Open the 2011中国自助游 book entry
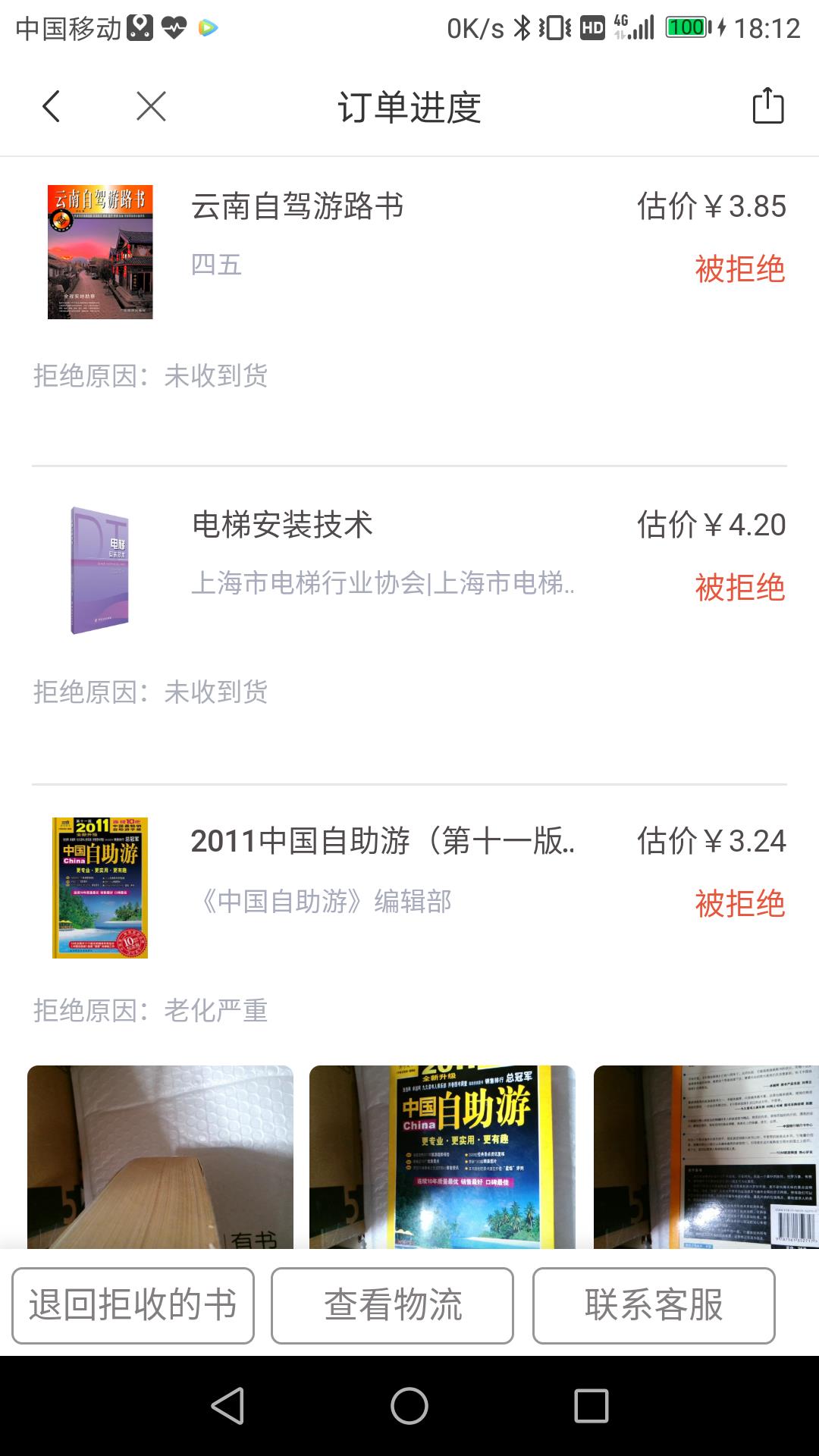 coord(382,842)
